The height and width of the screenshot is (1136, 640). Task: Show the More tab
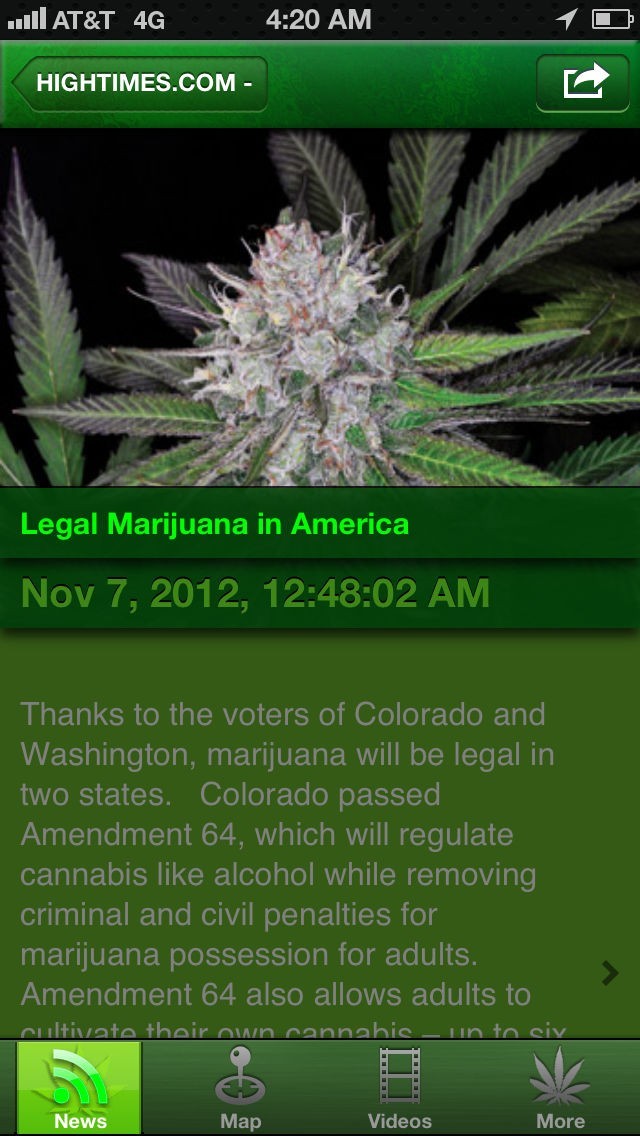[x=560, y=1088]
